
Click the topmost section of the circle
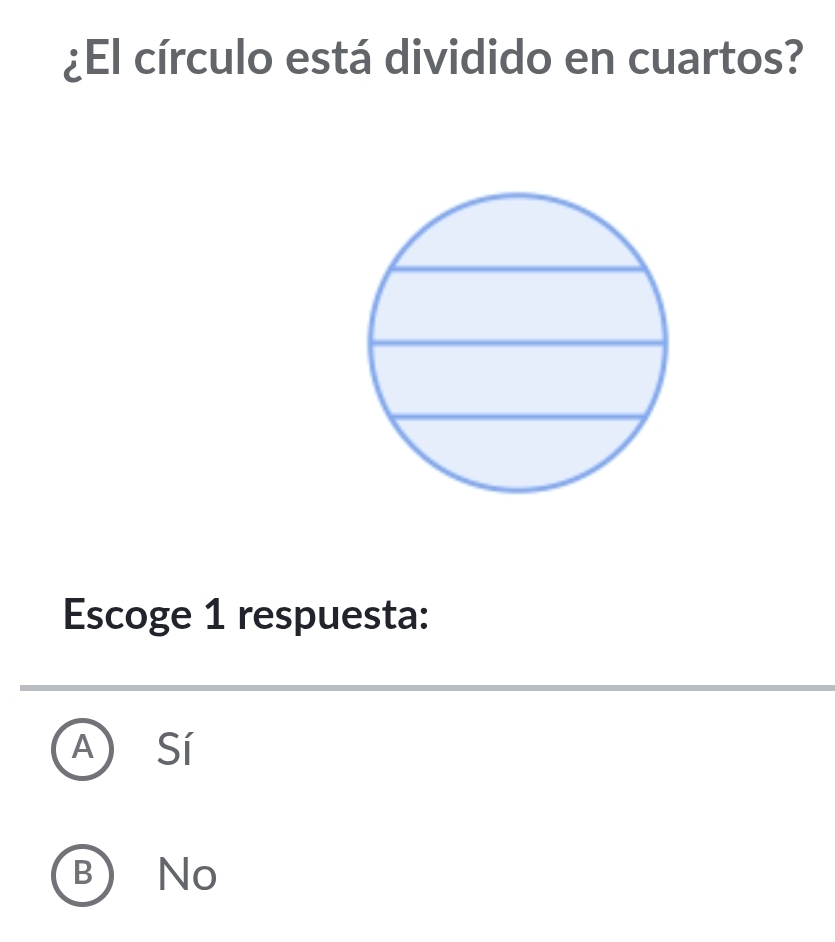pos(518,230)
